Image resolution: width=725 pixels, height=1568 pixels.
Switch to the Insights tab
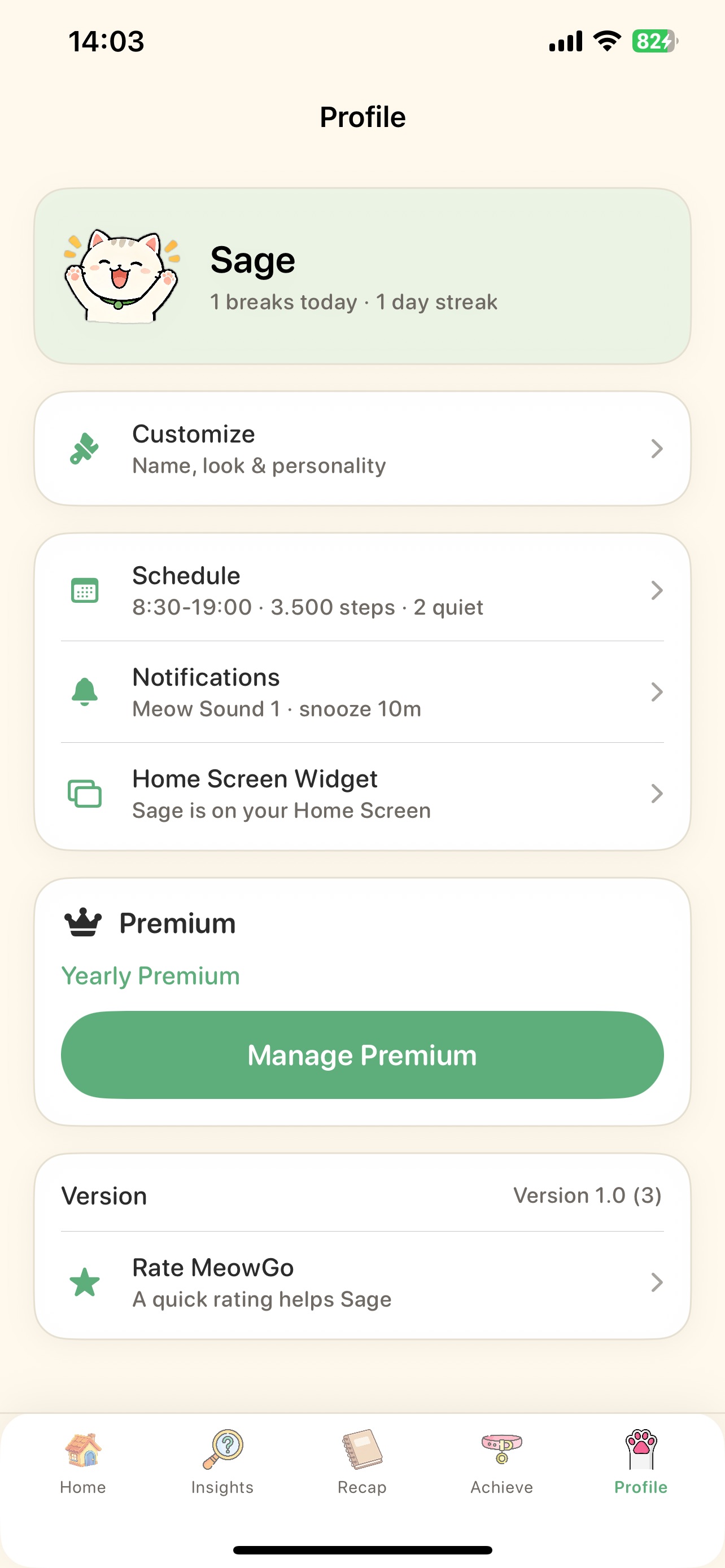point(222,1462)
